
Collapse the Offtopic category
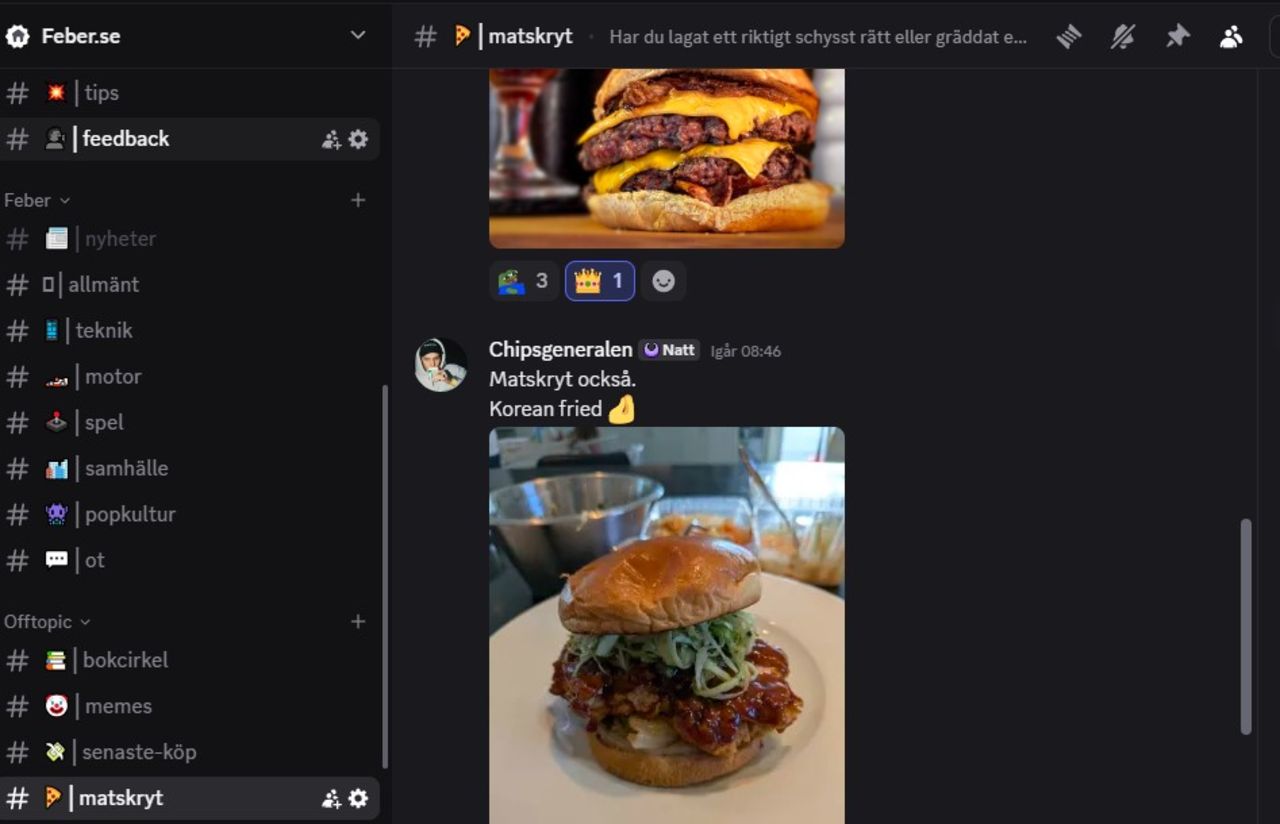(46, 622)
